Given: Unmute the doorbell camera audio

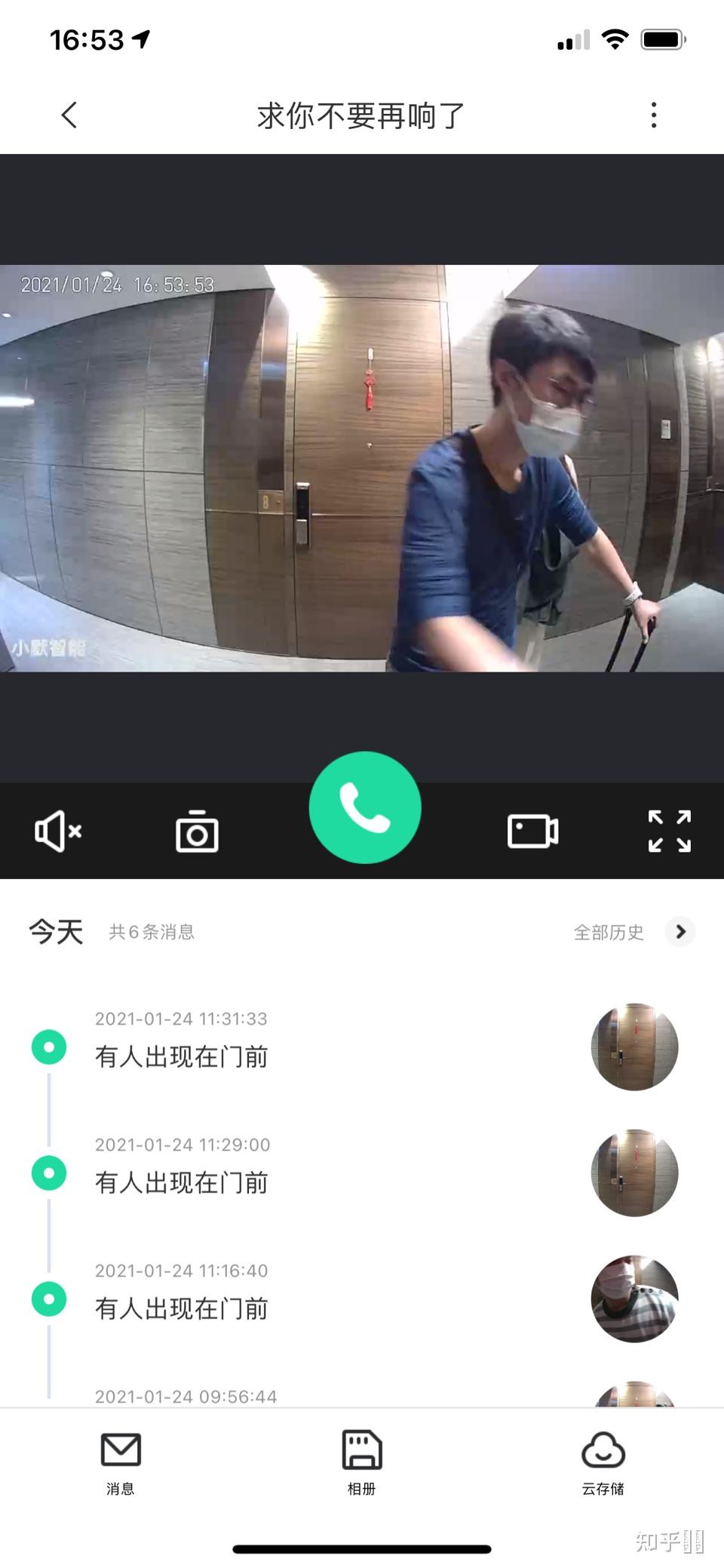Looking at the screenshot, I should point(58,832).
